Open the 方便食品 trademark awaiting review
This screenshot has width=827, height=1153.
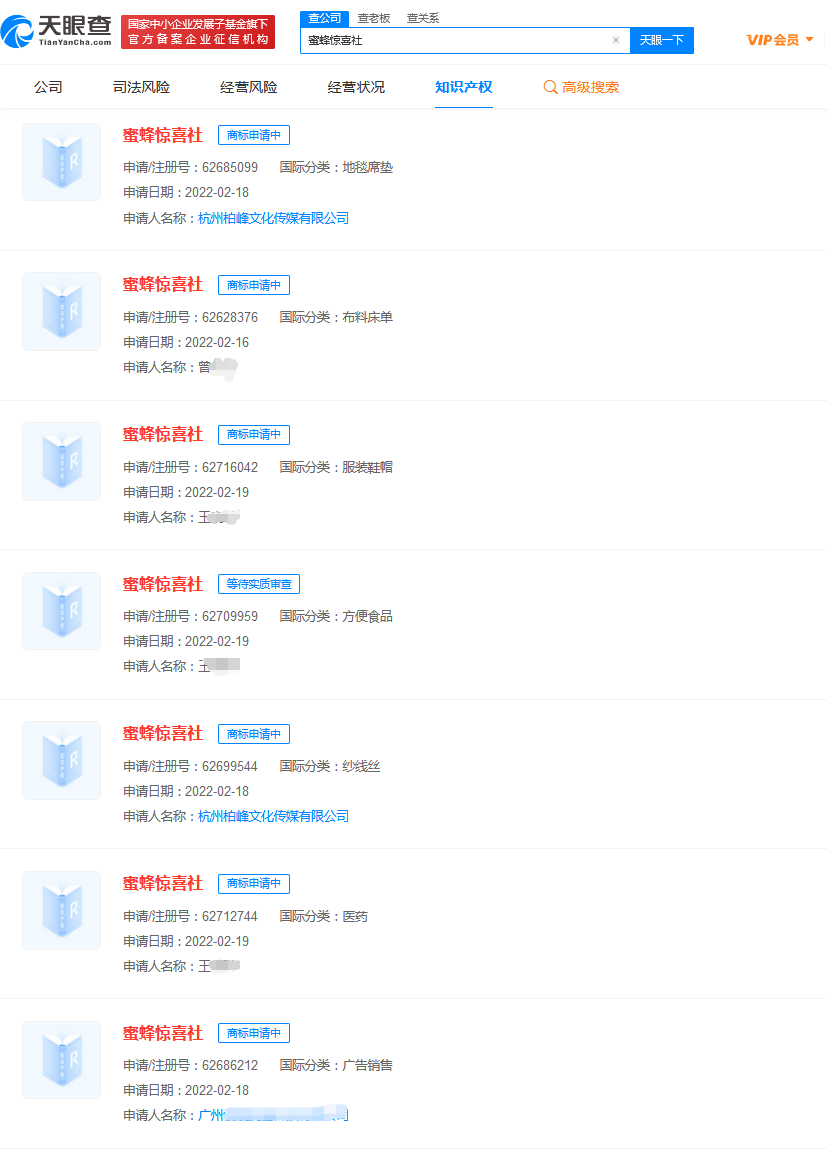click(163, 584)
